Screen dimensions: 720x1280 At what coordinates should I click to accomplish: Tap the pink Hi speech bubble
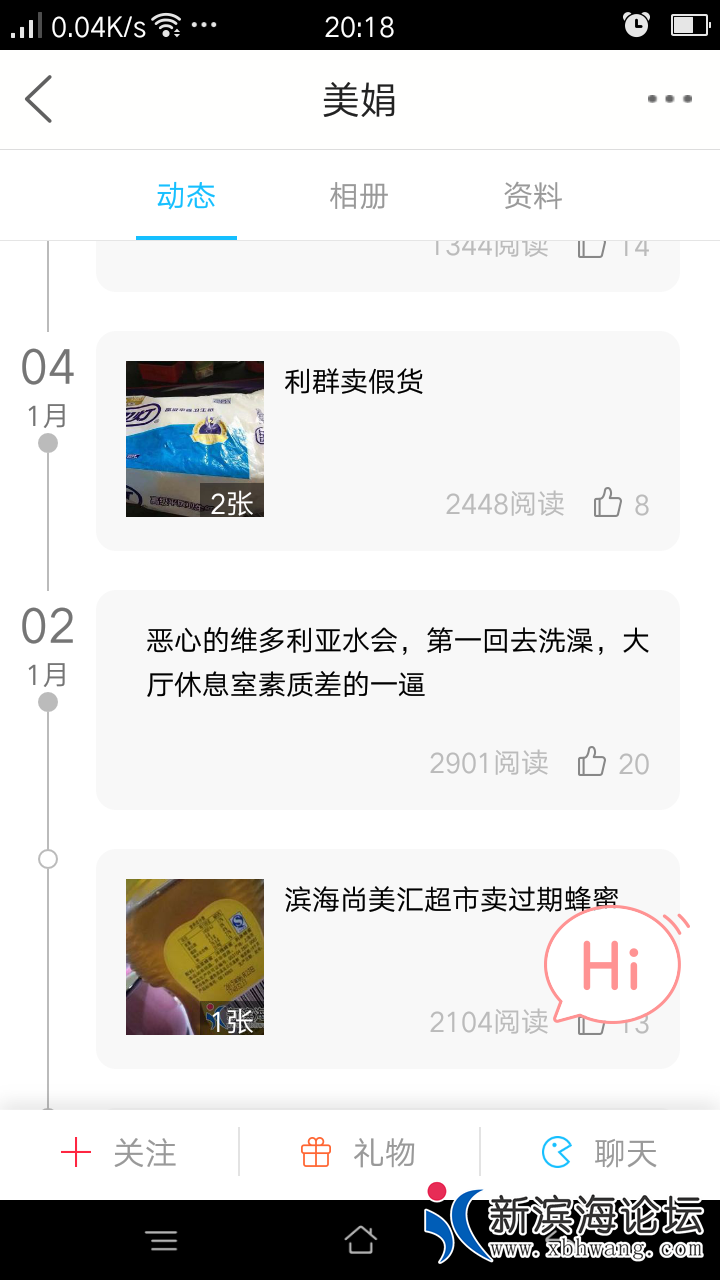click(612, 966)
